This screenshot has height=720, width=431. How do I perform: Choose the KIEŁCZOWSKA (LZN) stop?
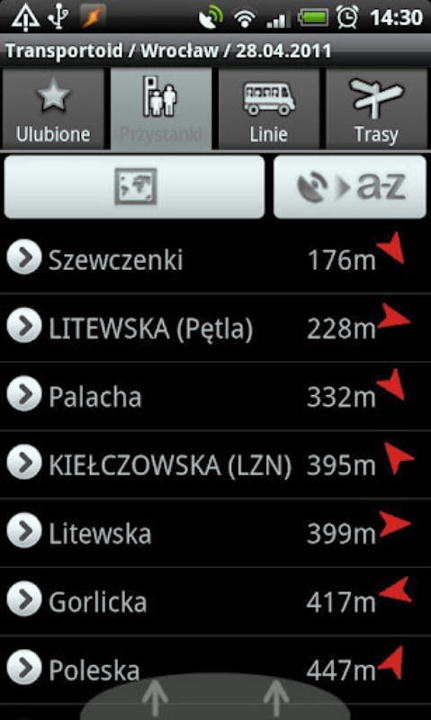point(215,465)
